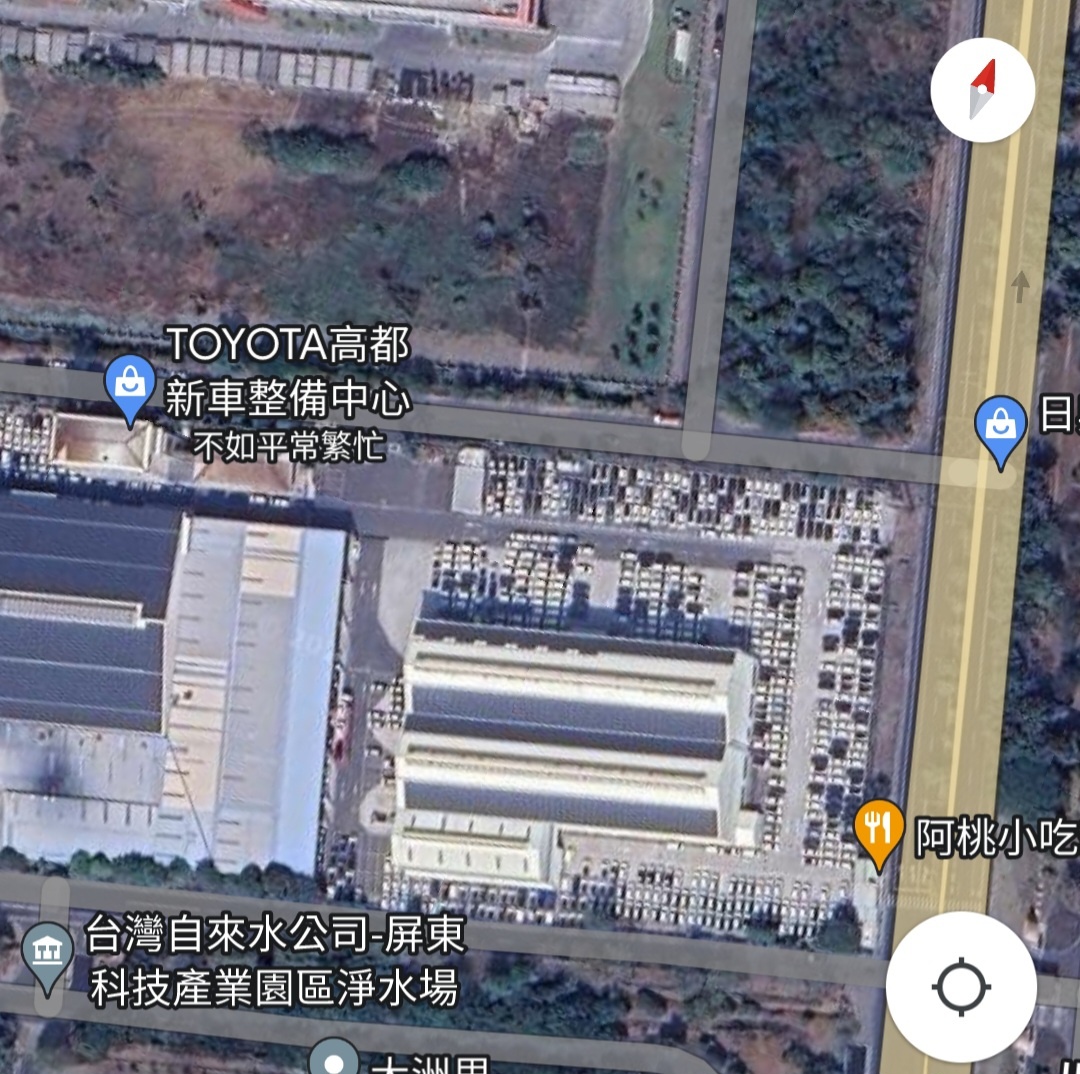Open the 台灣自來水公司 water plant marker
Image resolution: width=1080 pixels, height=1074 pixels.
[x=47, y=953]
